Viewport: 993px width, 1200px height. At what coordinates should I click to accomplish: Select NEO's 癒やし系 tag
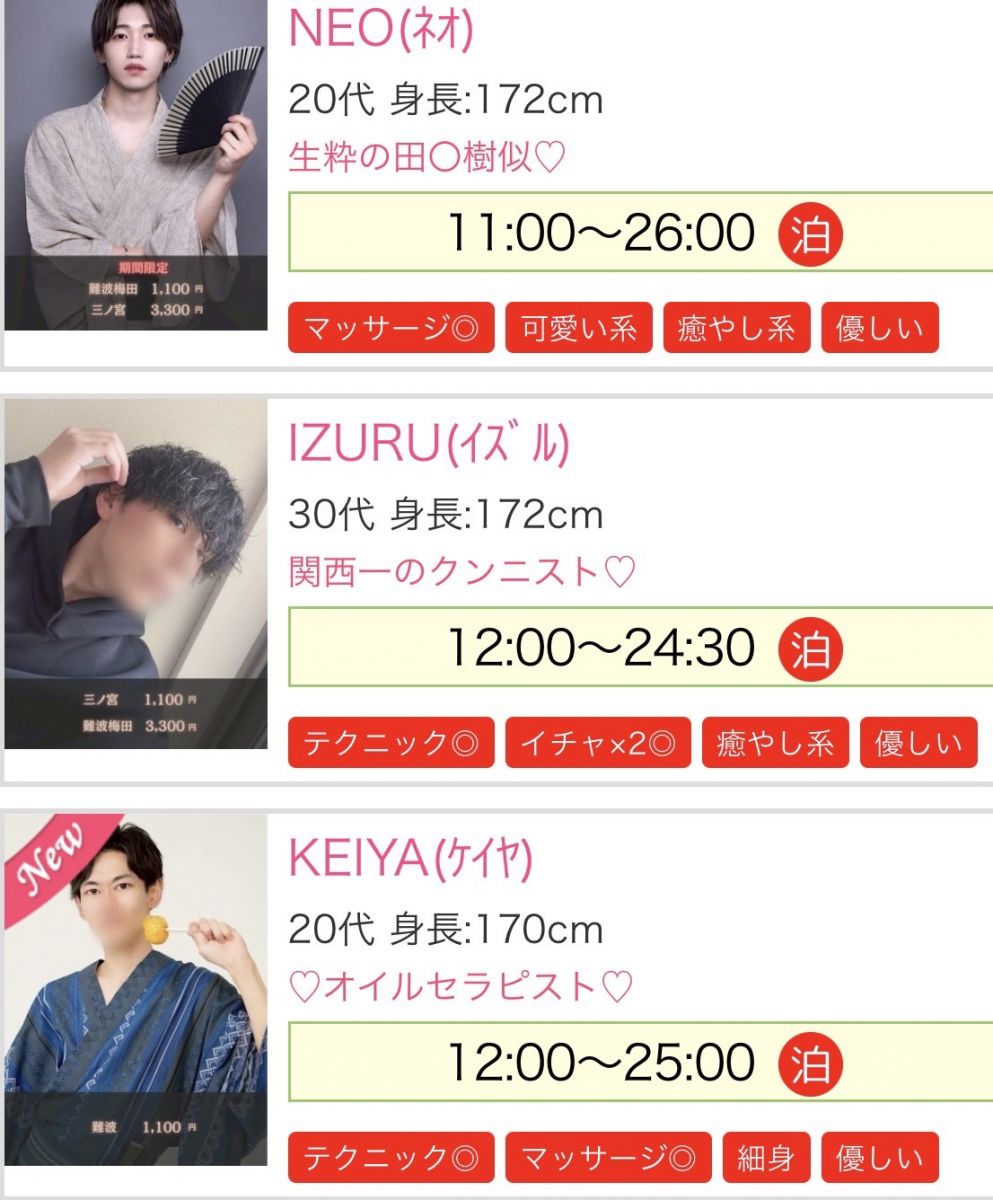(737, 328)
